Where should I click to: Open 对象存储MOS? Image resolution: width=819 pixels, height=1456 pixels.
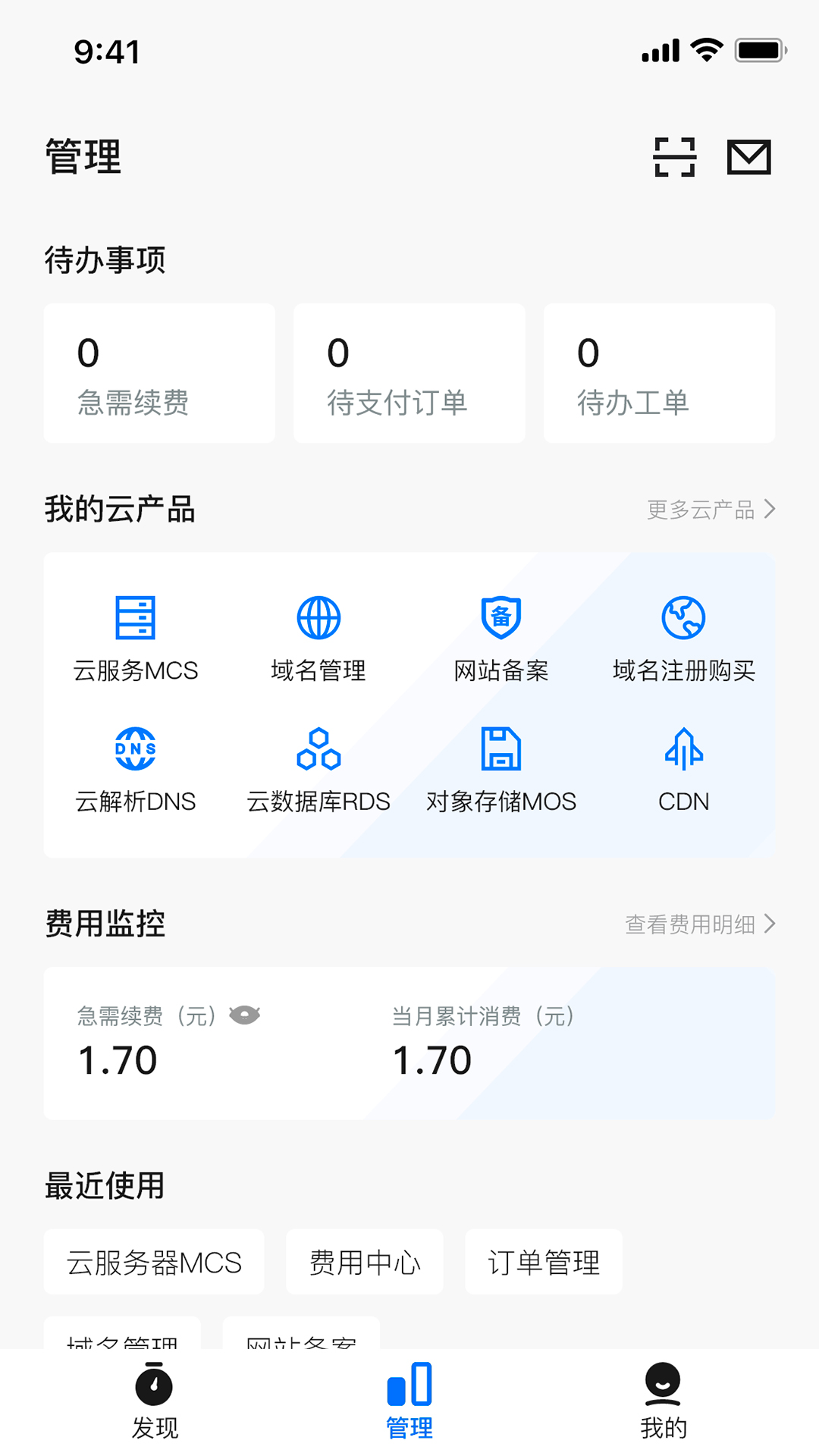pyautogui.click(x=501, y=769)
